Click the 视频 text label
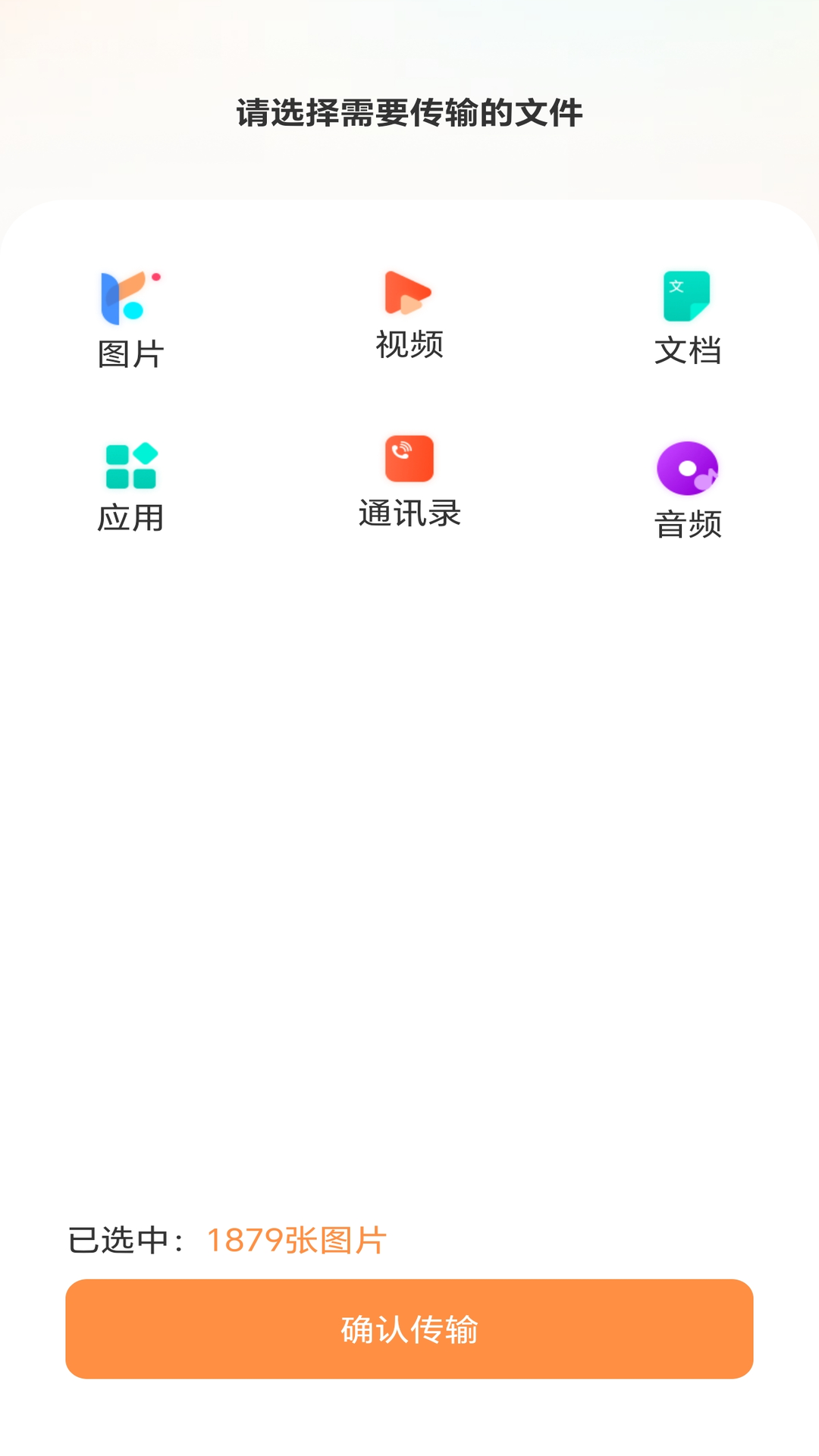 pos(408,346)
